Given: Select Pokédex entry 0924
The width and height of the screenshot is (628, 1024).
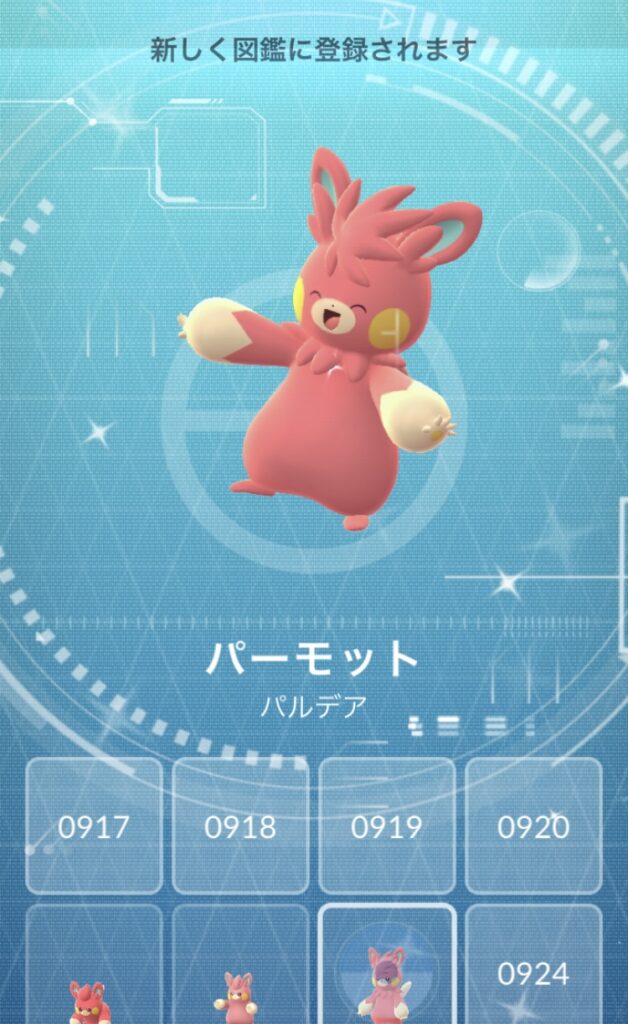Looking at the screenshot, I should point(533,970).
